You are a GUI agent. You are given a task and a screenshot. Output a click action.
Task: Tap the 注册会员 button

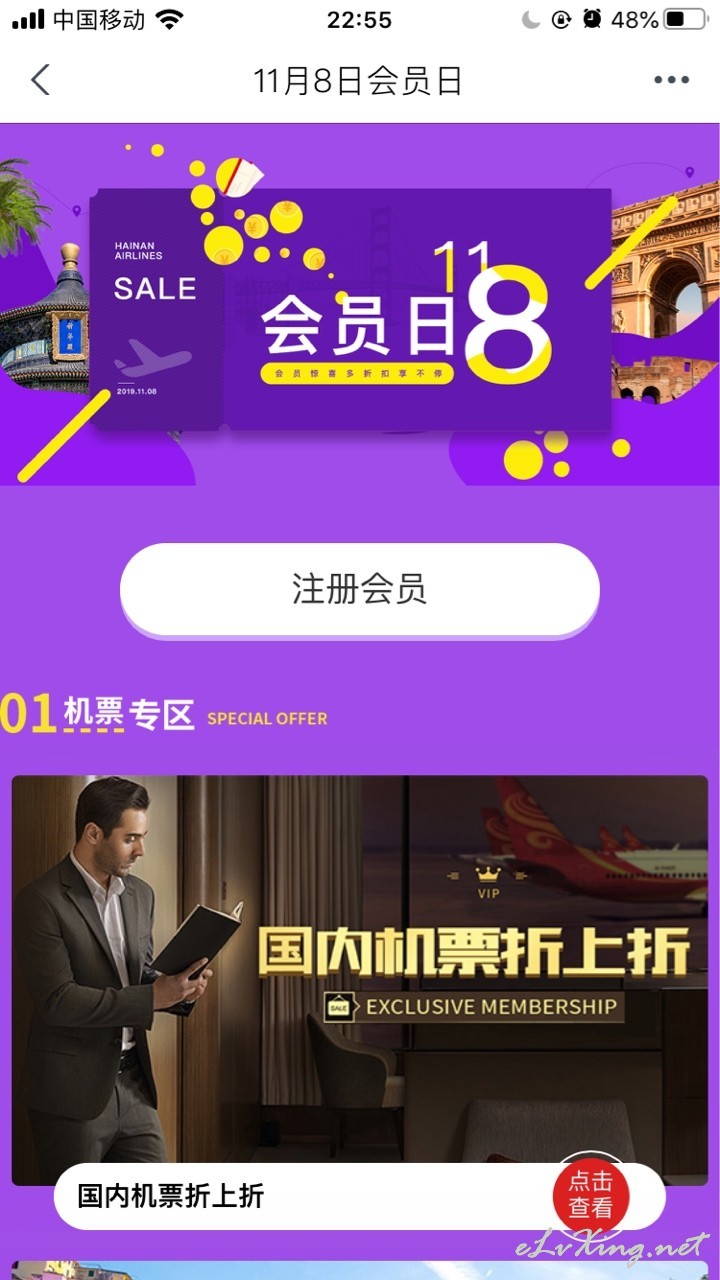pyautogui.click(x=360, y=589)
